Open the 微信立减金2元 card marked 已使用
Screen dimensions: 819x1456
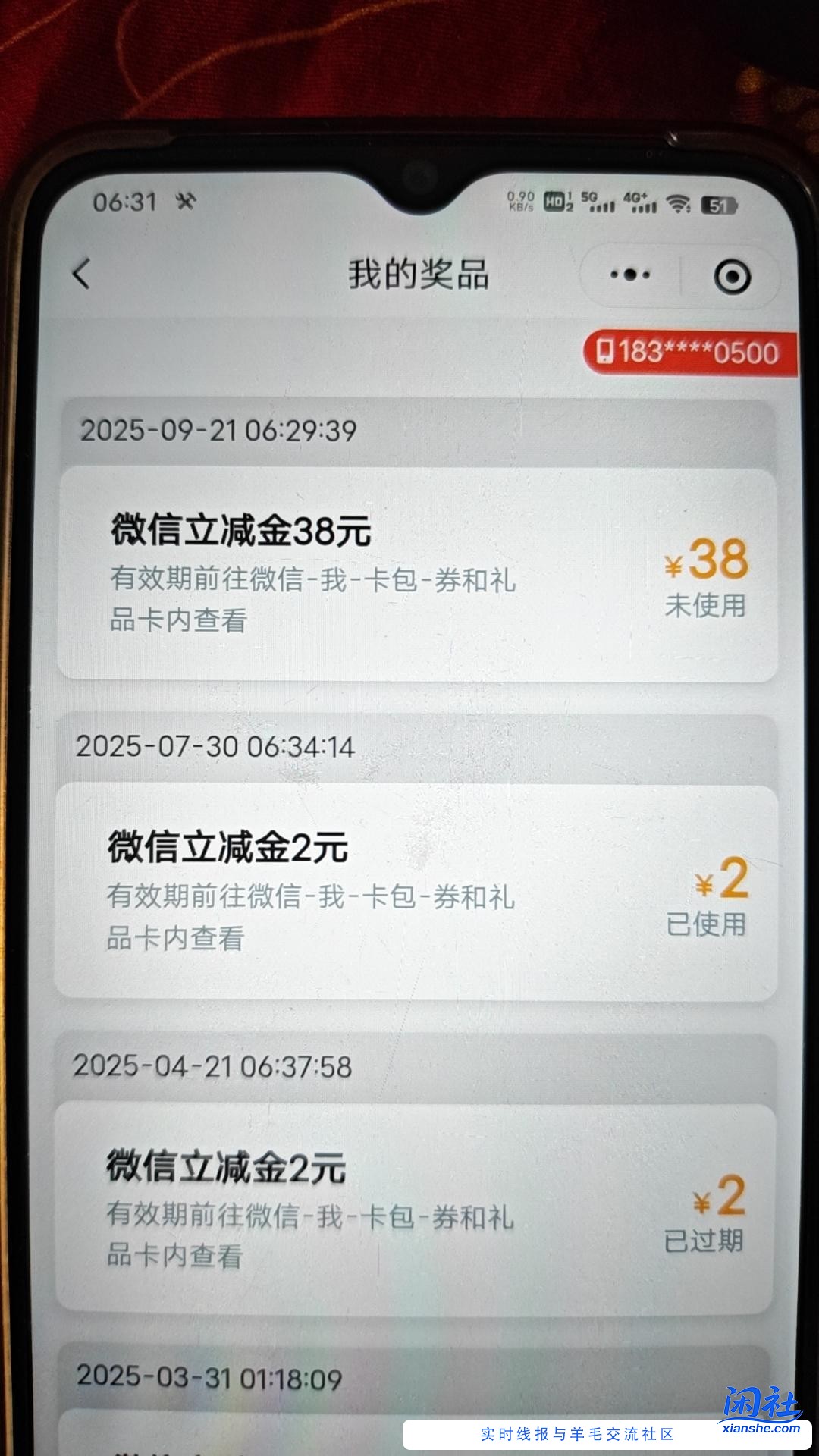pyautogui.click(x=416, y=891)
